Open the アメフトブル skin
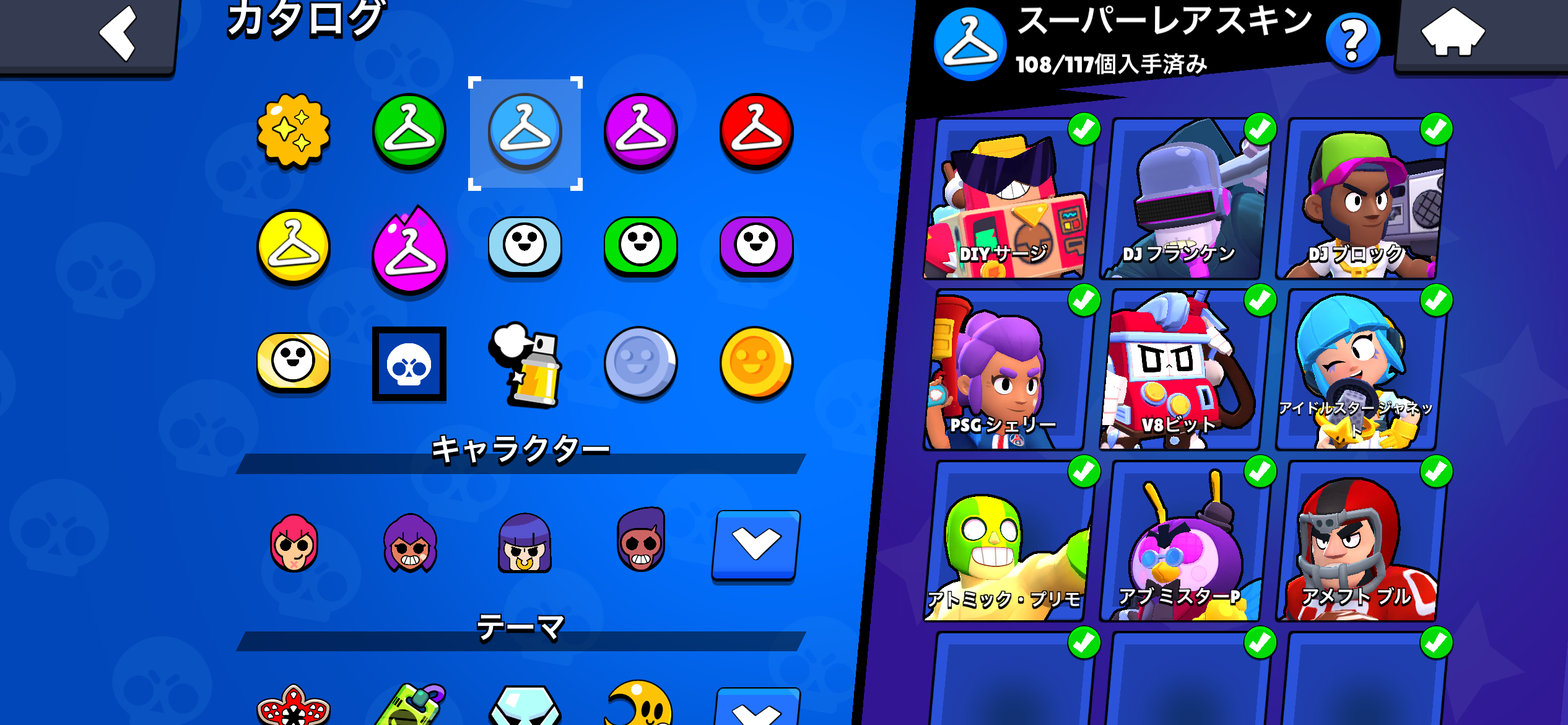This screenshot has width=1568, height=725. coord(1357,542)
